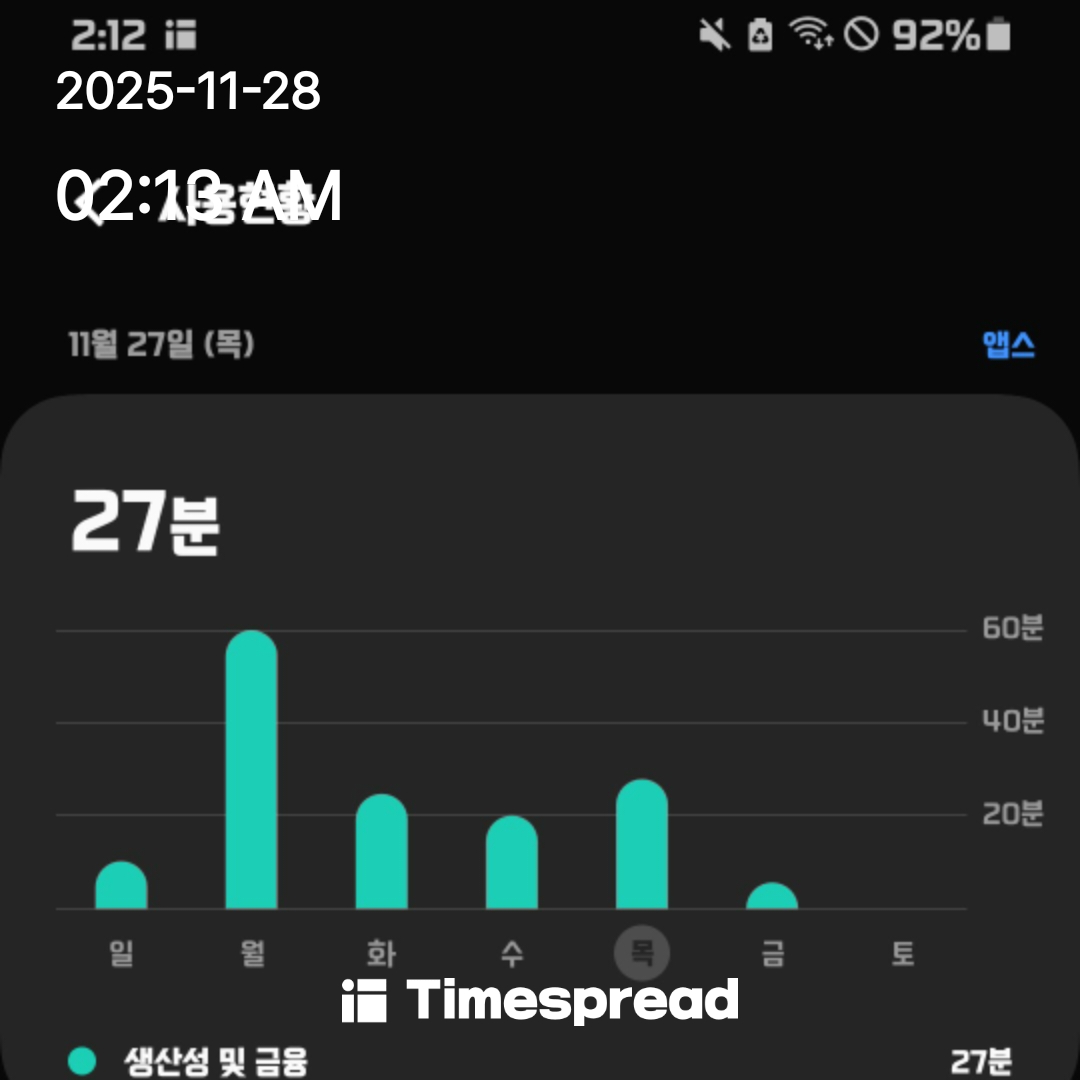Select the 수 (Wednesday) bar
Screen dimensions: 1080x1080
(512, 862)
